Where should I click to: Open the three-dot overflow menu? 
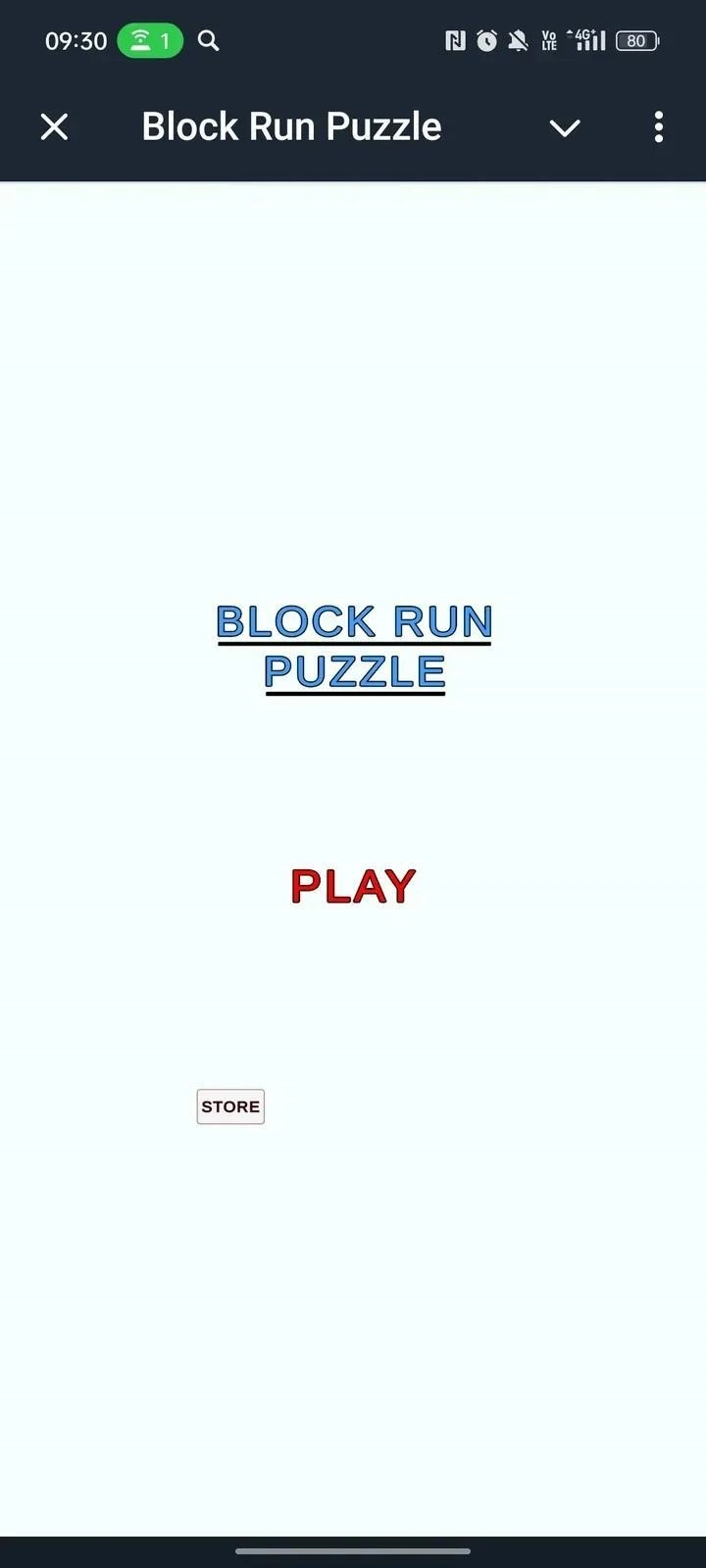[659, 126]
